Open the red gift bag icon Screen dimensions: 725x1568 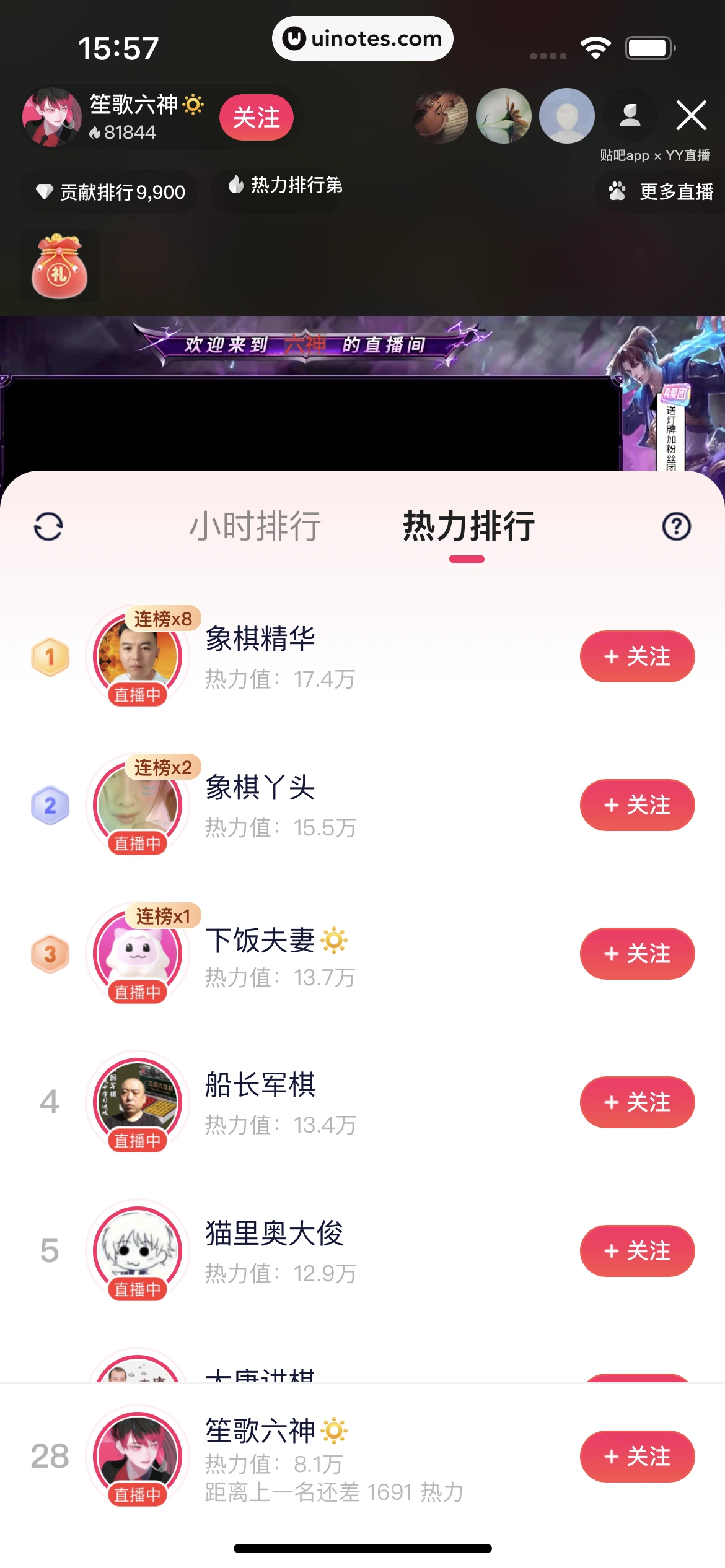tap(59, 266)
